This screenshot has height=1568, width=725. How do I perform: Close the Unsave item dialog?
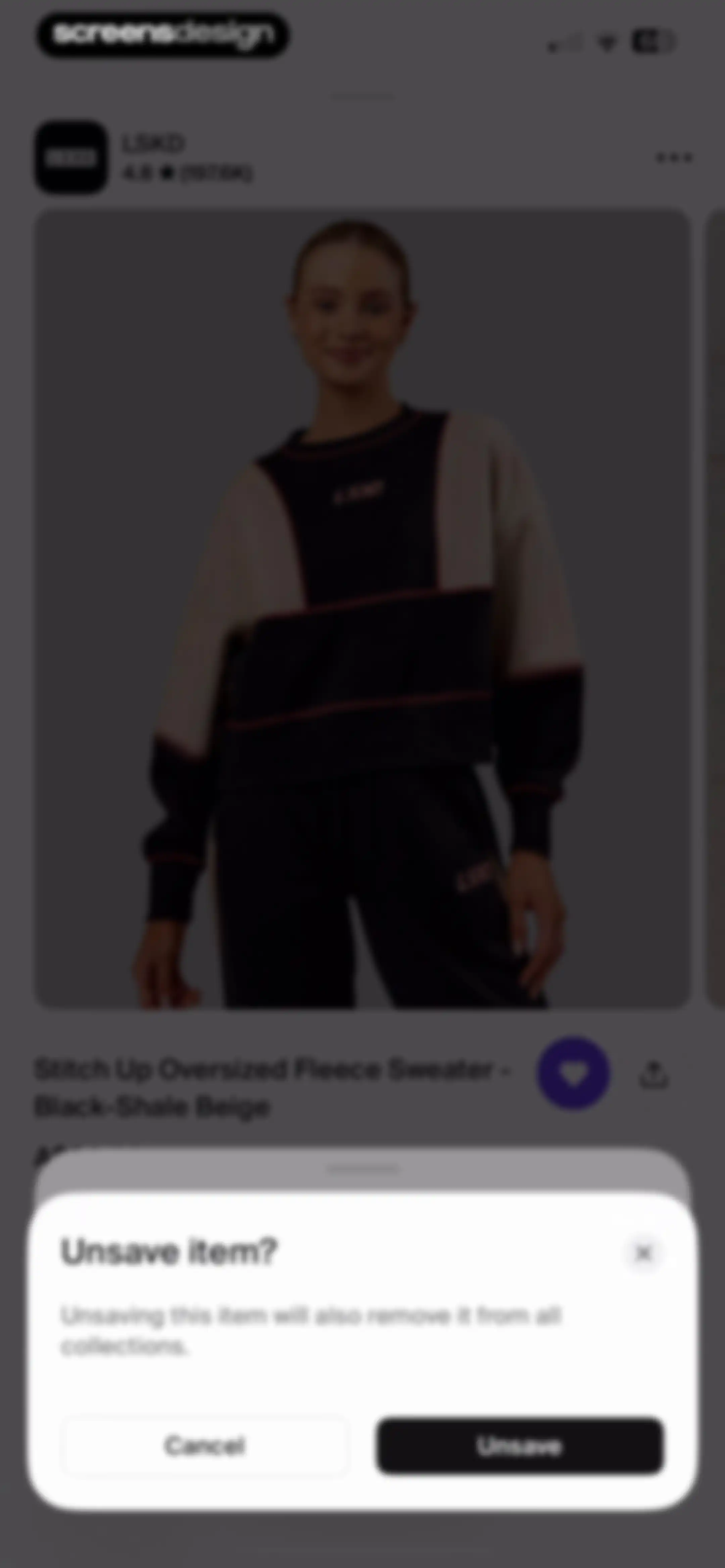(x=643, y=1253)
